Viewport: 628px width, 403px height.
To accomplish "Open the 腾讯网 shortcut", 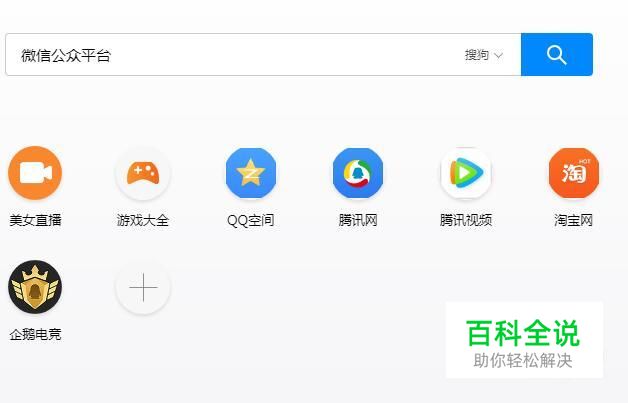I will point(358,174).
